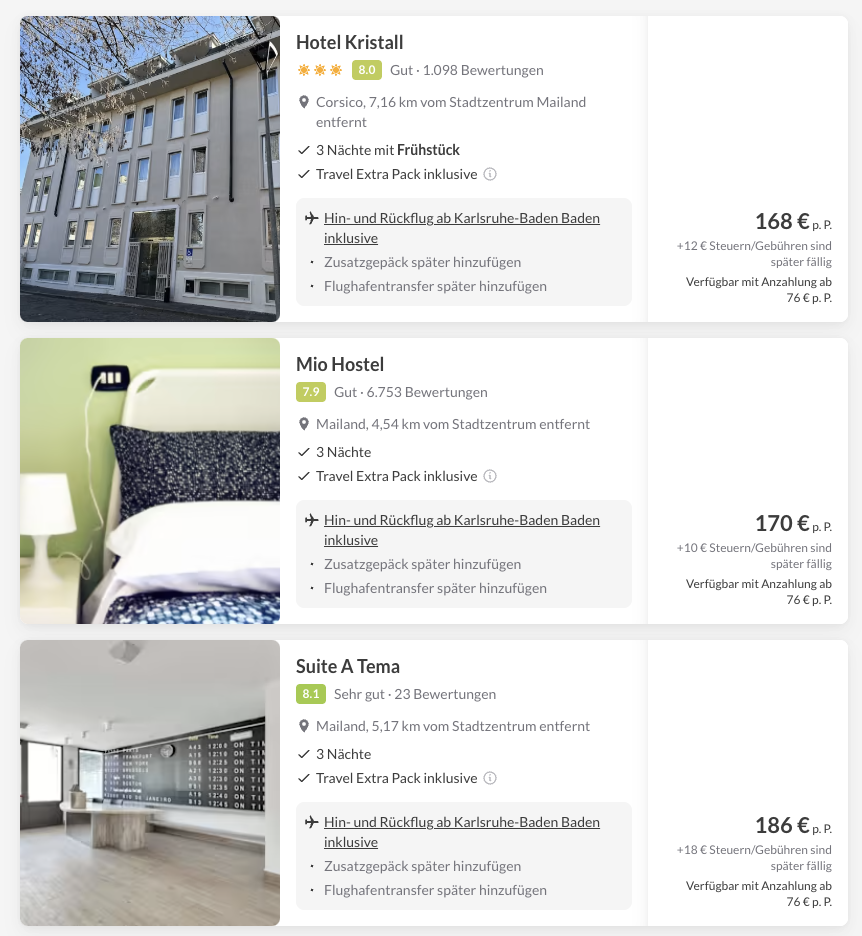862x936 pixels.
Task: Open flight details link under Suite A Tema
Action: tap(461, 822)
